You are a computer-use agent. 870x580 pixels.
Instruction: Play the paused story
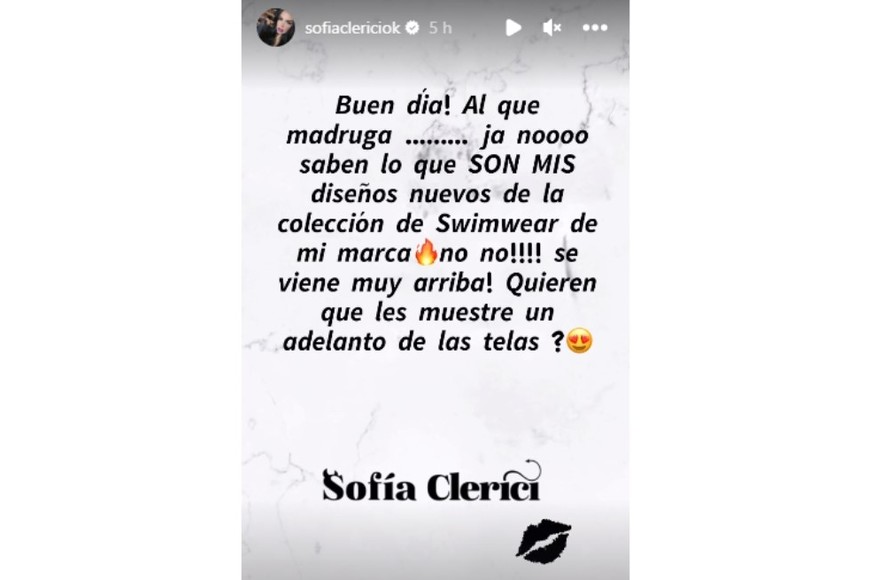coord(513,28)
